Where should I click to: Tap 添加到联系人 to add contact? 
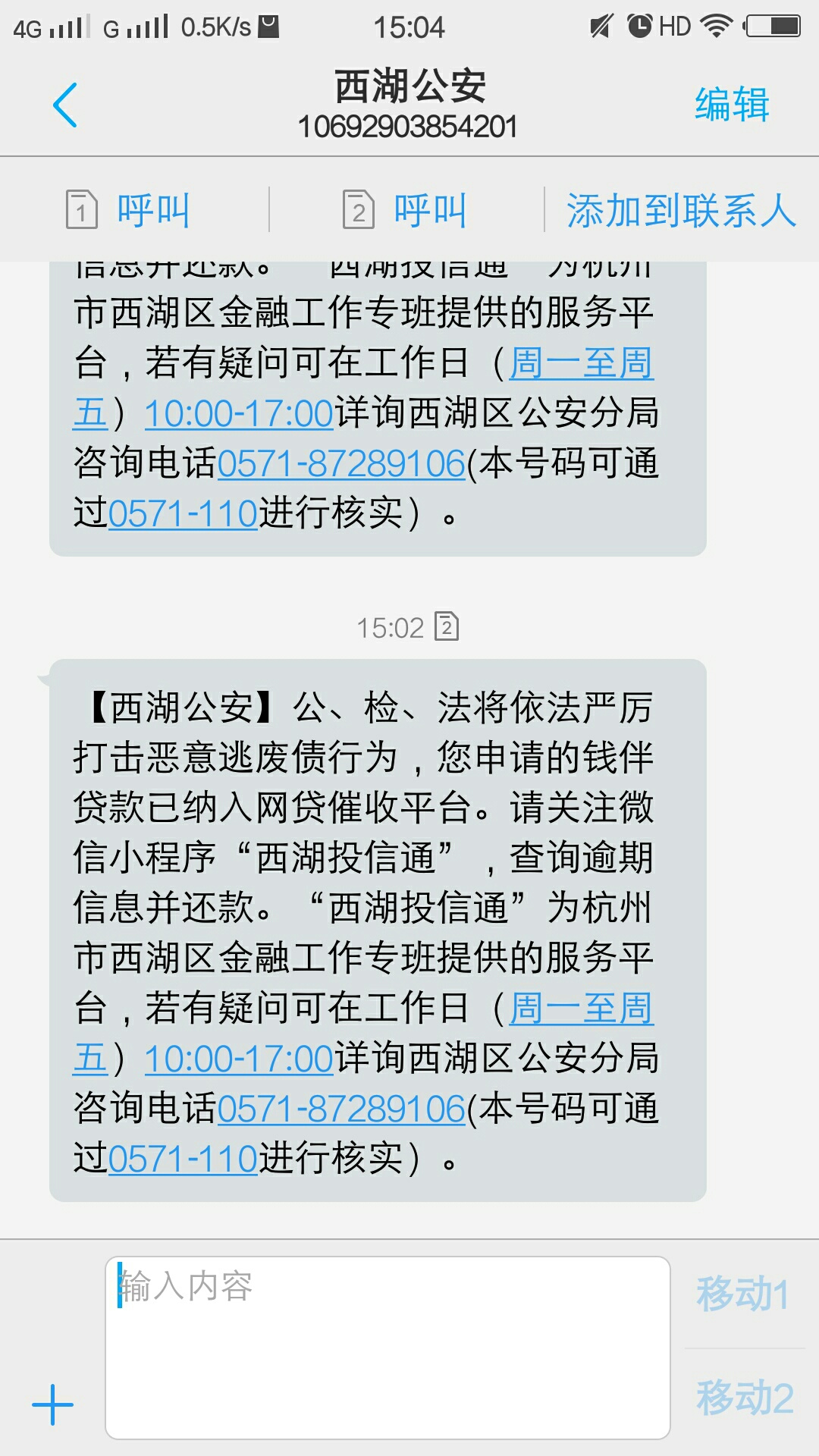681,210
